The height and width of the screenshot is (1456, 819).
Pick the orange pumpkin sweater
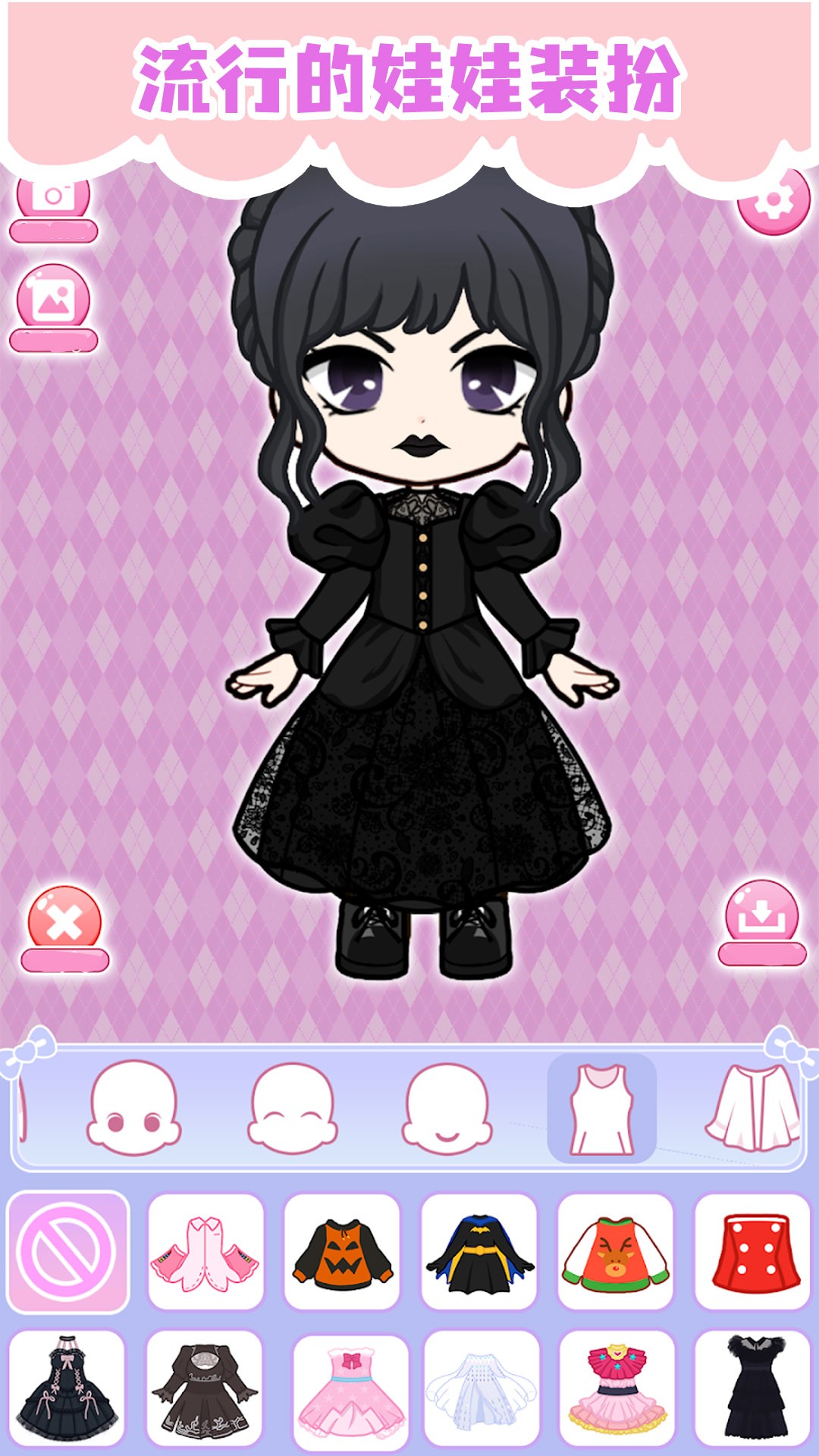tap(342, 1252)
